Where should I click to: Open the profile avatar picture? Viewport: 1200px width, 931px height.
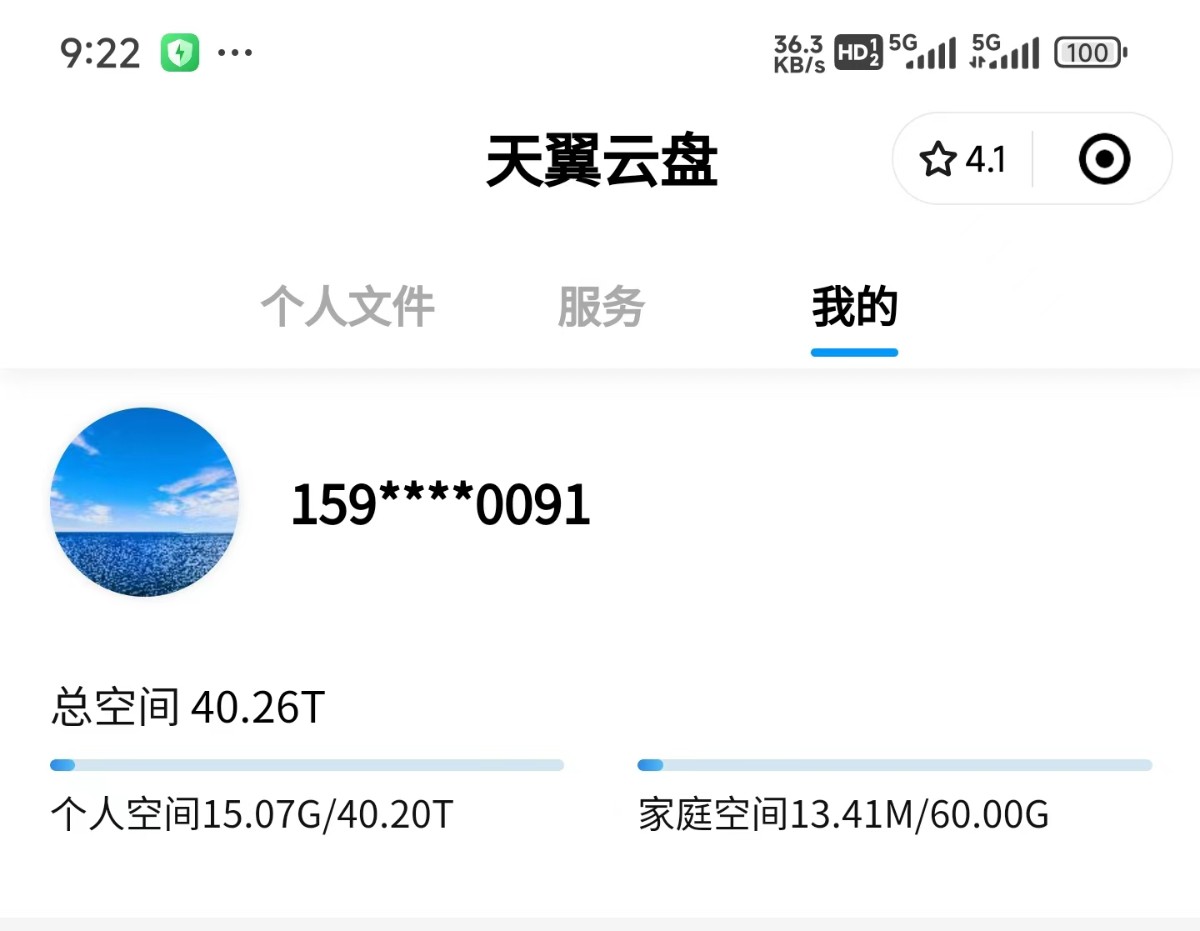click(144, 502)
